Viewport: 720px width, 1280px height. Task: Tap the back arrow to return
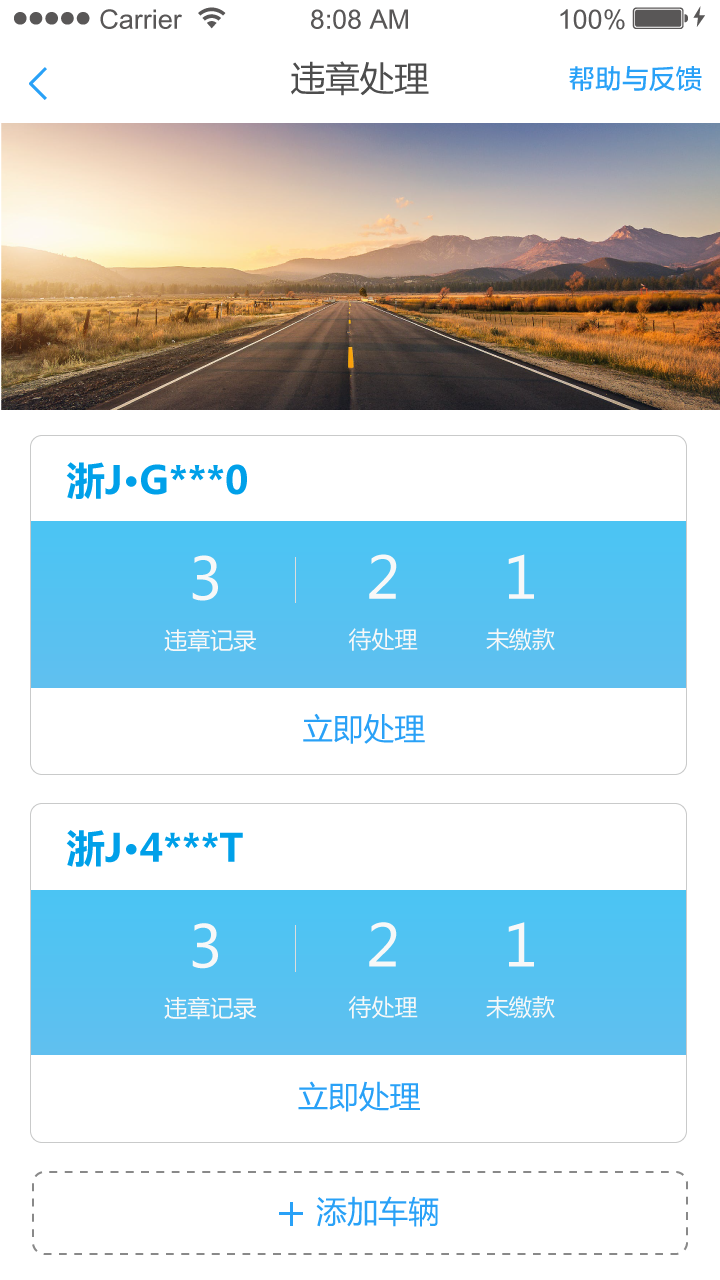click(38, 83)
